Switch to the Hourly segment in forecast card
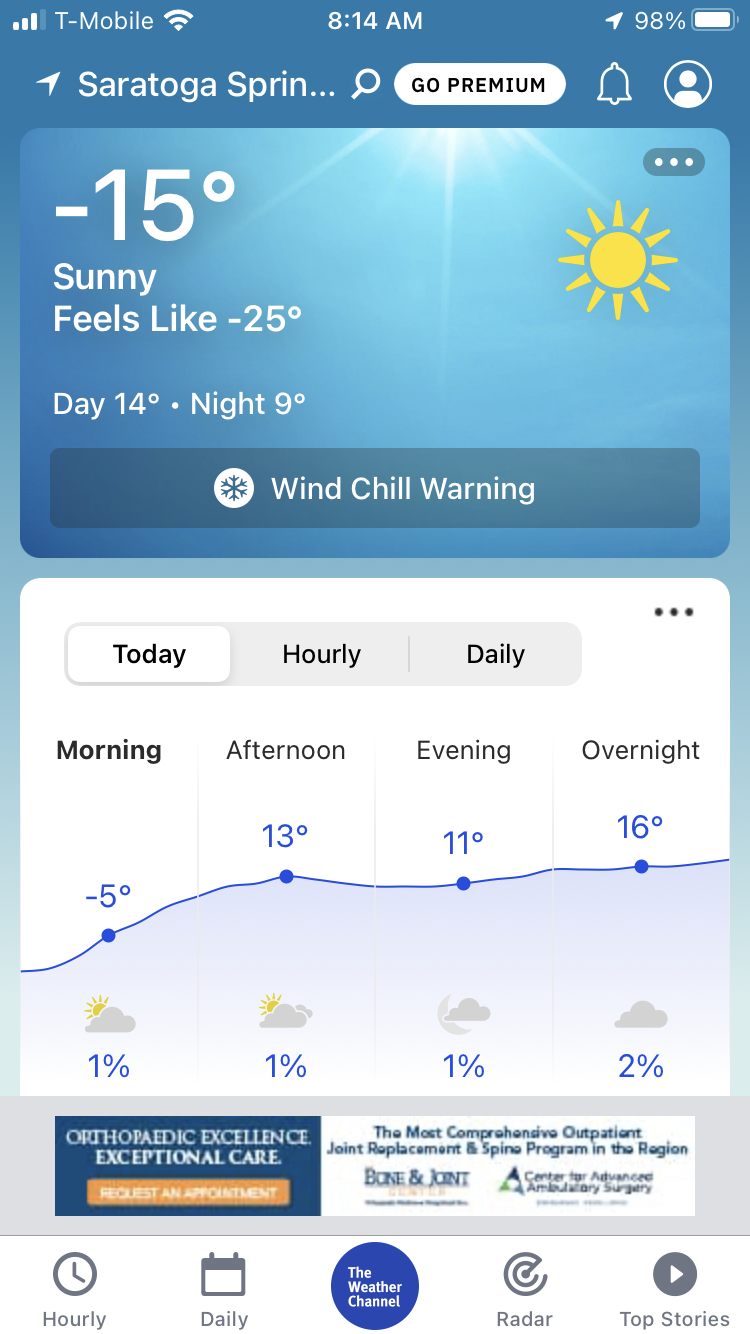This screenshot has height=1334, width=750. click(321, 654)
